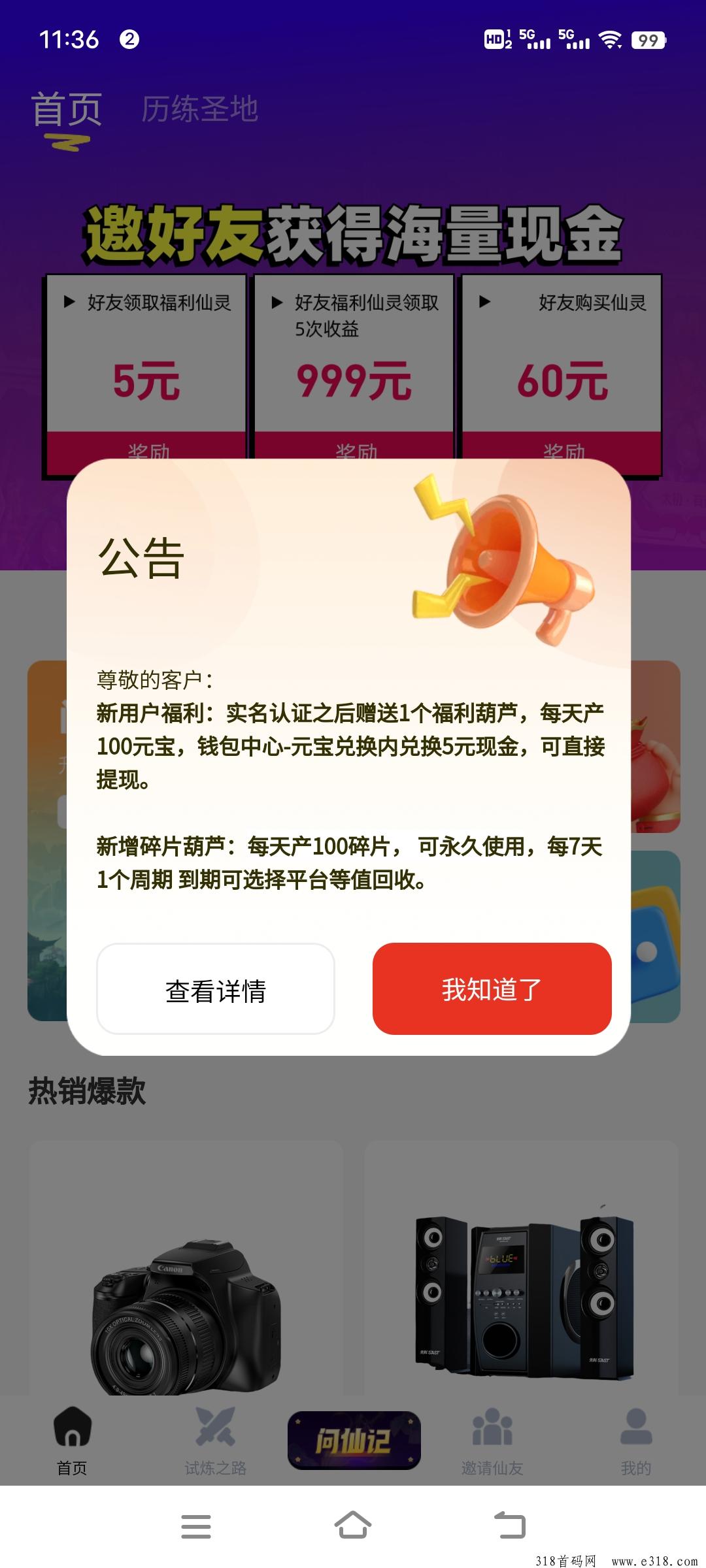Screen dimensions: 706x1568
Task: Dismiss the announcement with 我知道了
Action: pos(492,988)
